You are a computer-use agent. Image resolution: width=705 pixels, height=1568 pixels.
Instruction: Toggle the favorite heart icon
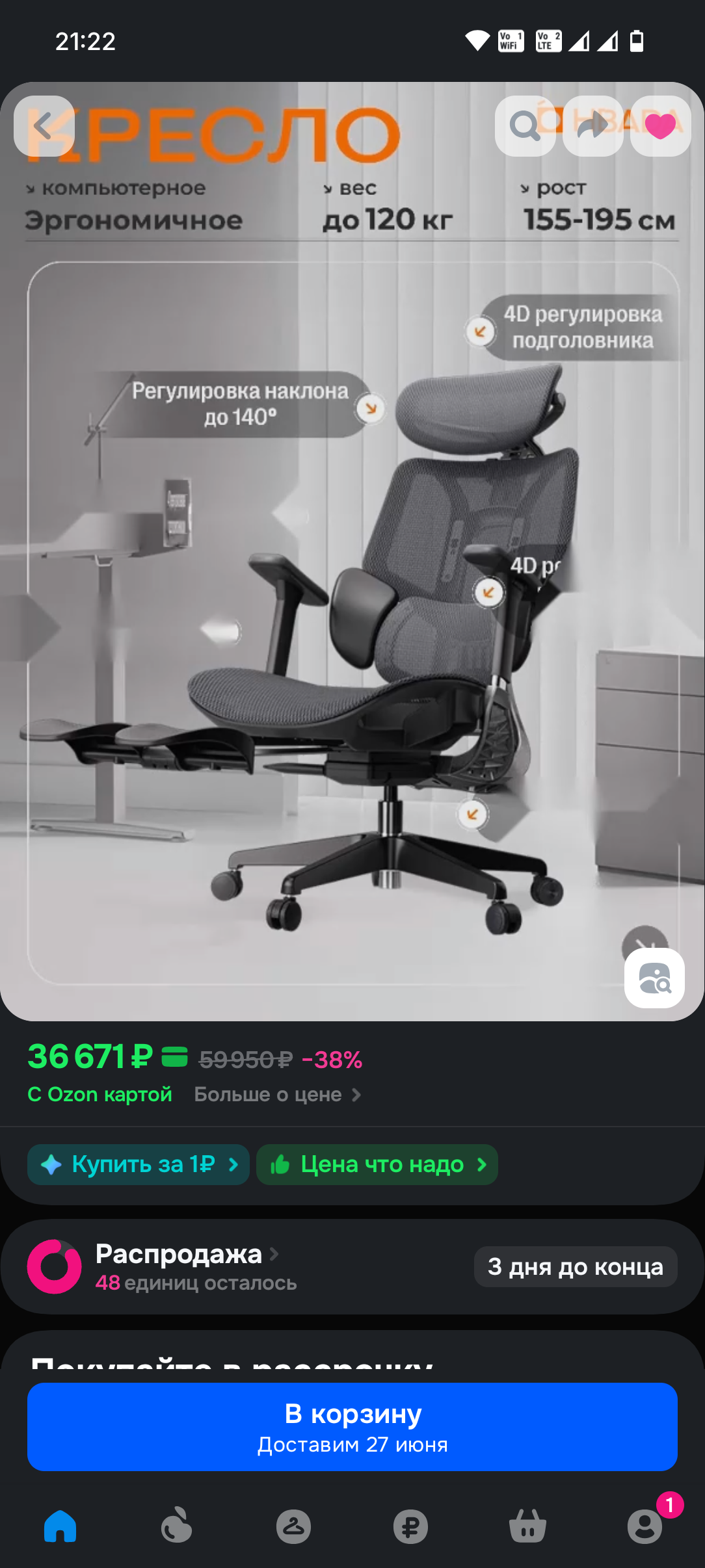click(660, 126)
